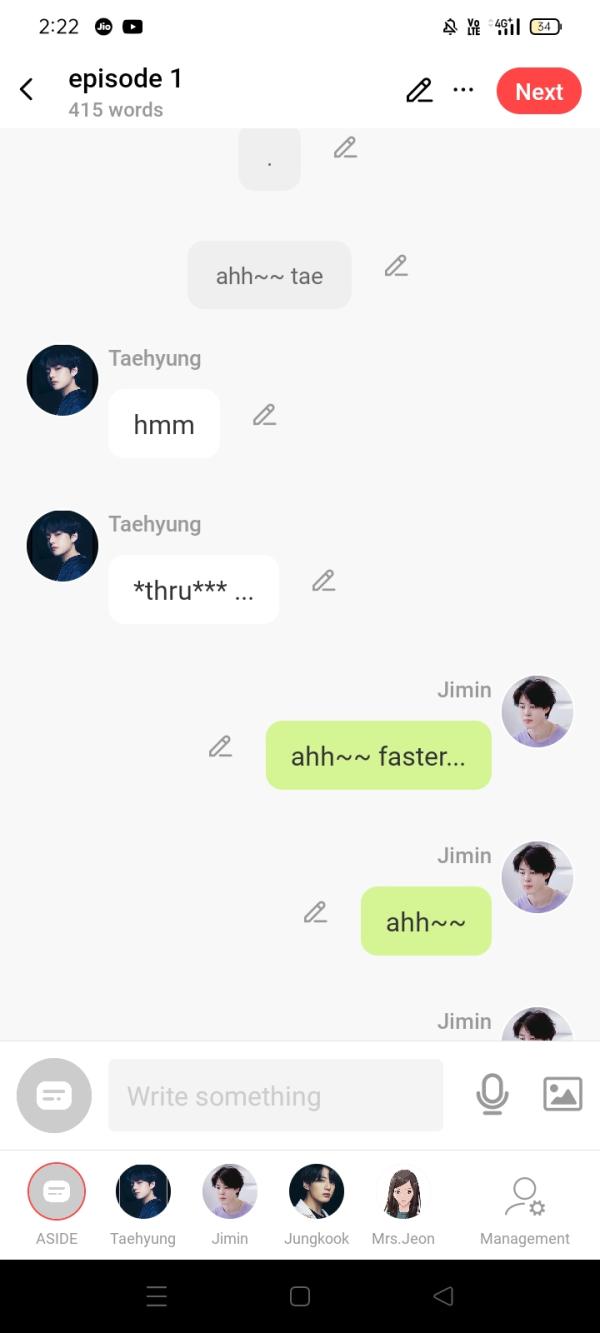Viewport: 600px width, 1333px height.
Task: Edit the episode title with the pencil icon
Action: 419,91
